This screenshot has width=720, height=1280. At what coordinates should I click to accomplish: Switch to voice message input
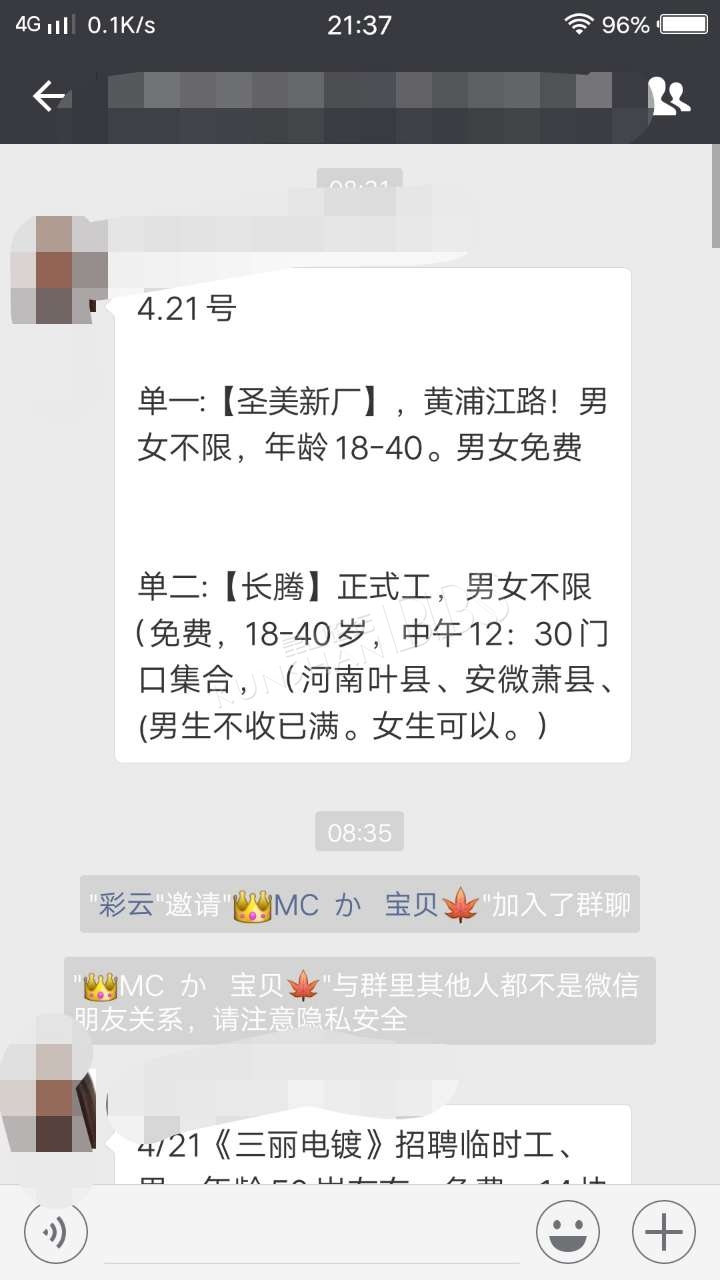coord(56,1231)
